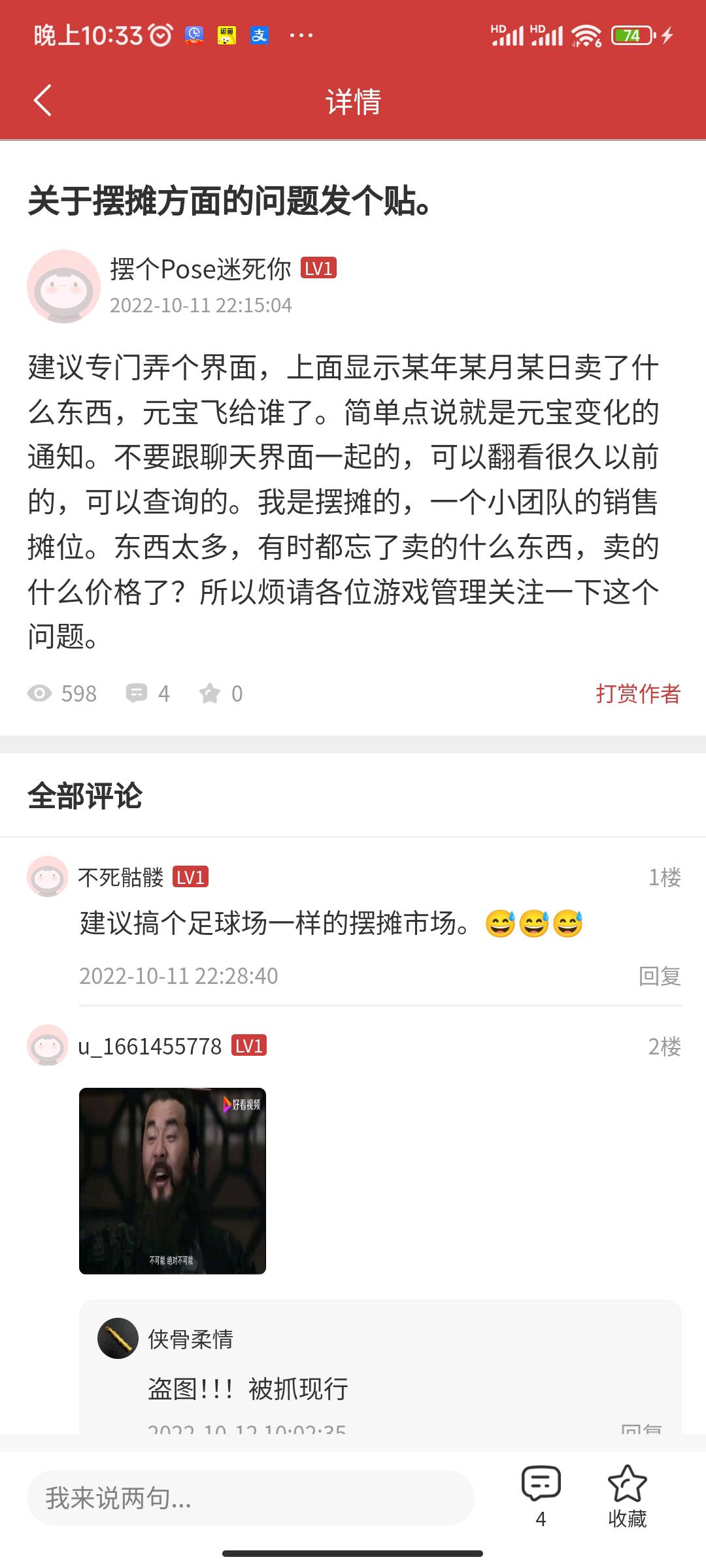
Task: Open u_1661455778's avatar in comment 2楼
Action: pos(47,1045)
